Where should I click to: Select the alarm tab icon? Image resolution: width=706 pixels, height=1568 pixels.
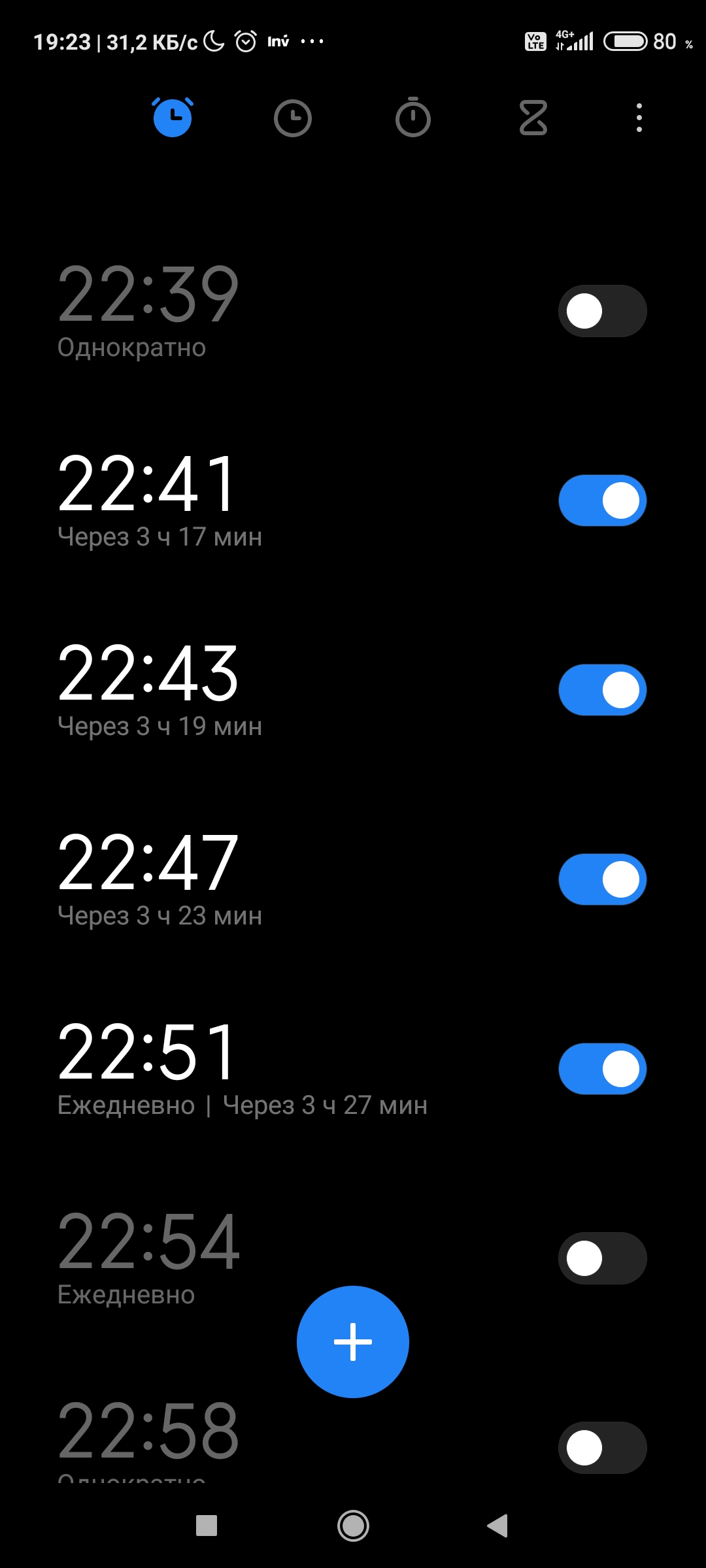[173, 118]
